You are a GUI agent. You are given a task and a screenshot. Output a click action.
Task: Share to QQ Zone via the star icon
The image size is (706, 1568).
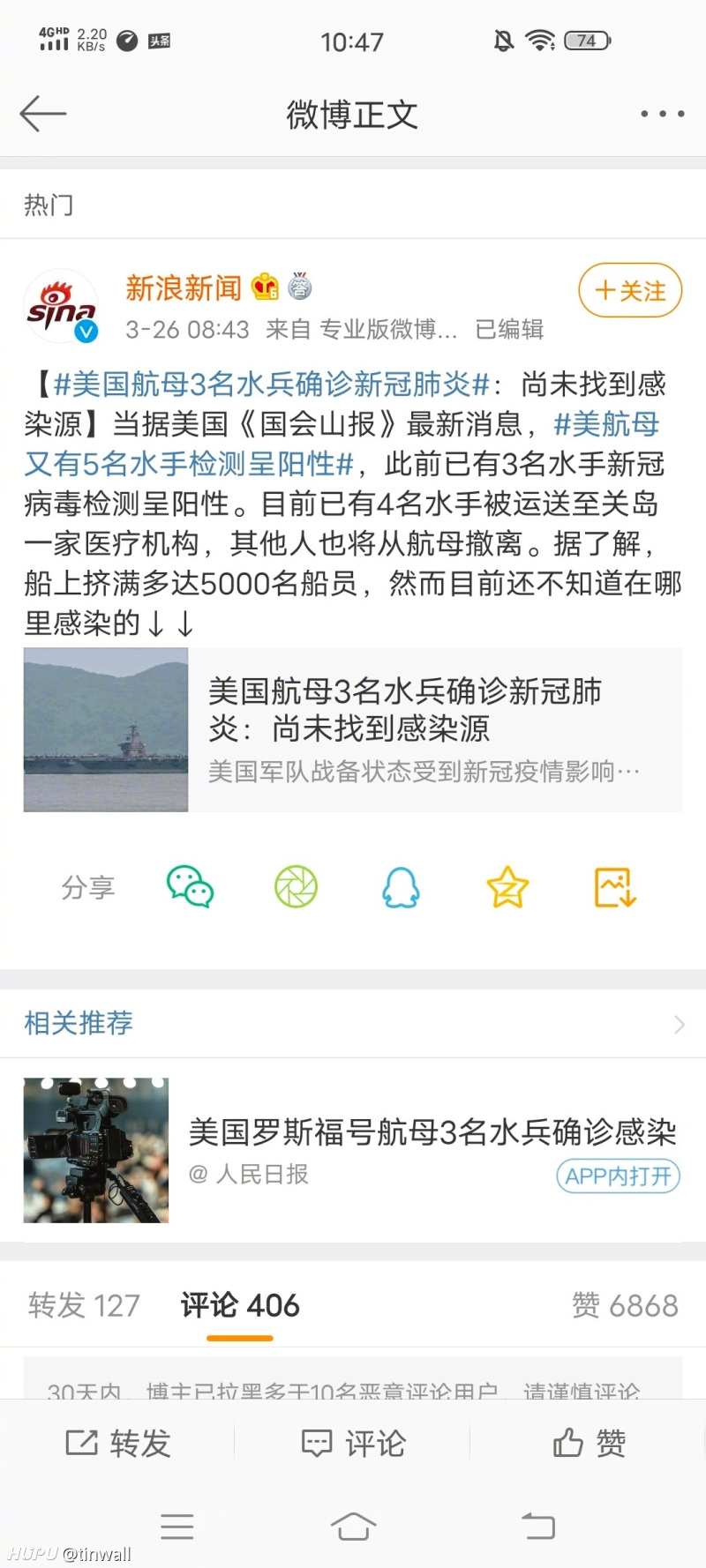[507, 887]
